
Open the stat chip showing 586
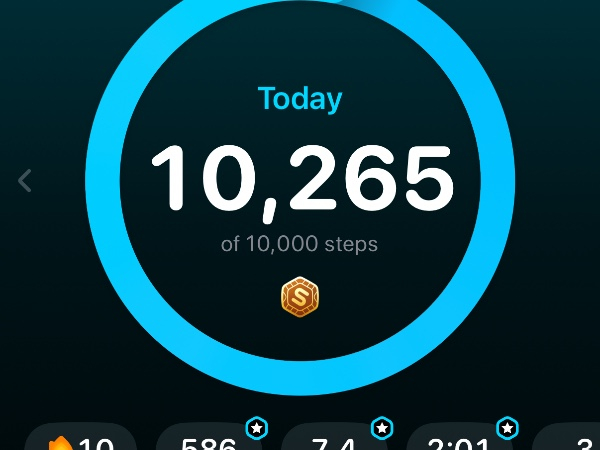pos(212,441)
